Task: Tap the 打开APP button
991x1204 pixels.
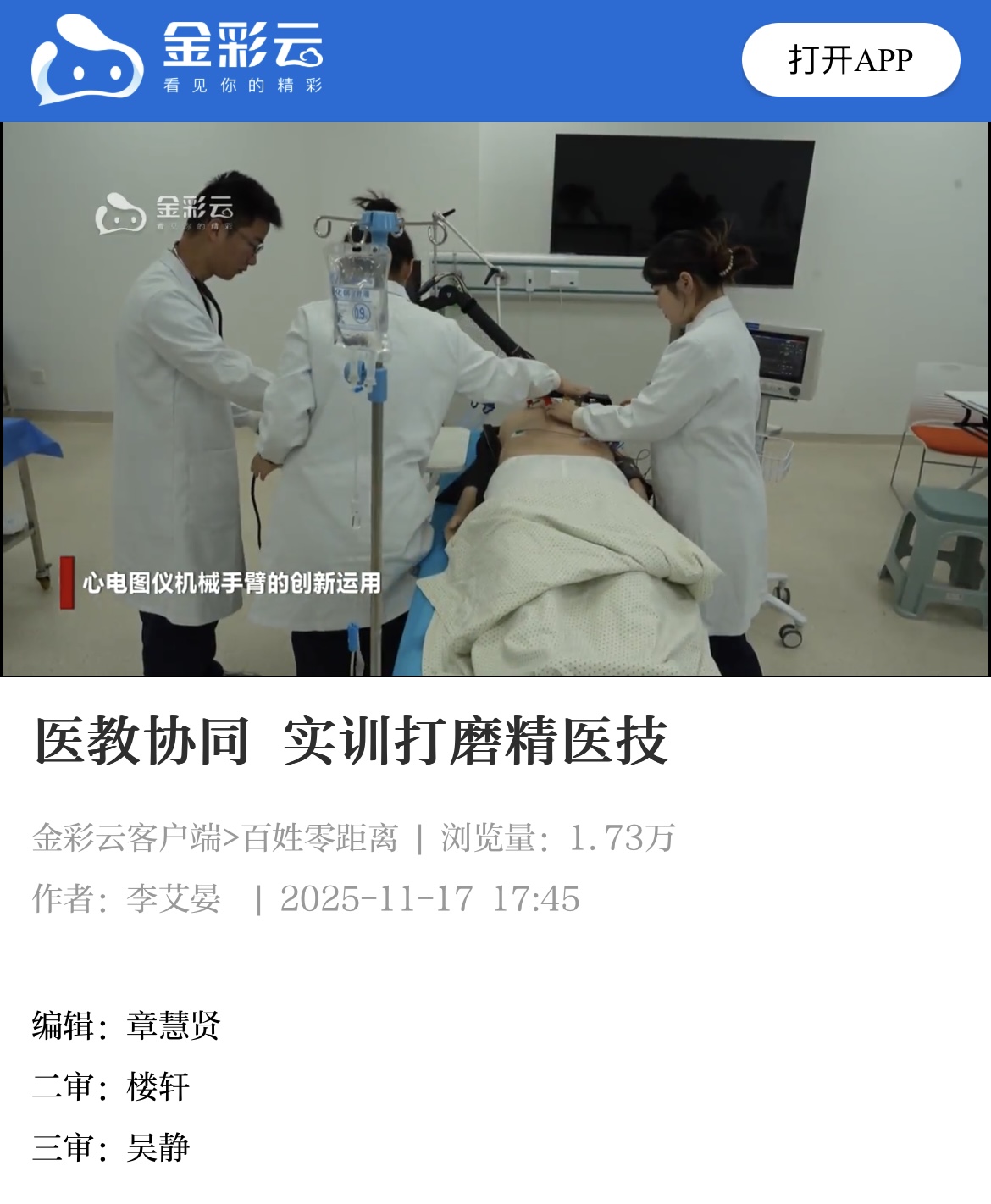Action: point(850,60)
